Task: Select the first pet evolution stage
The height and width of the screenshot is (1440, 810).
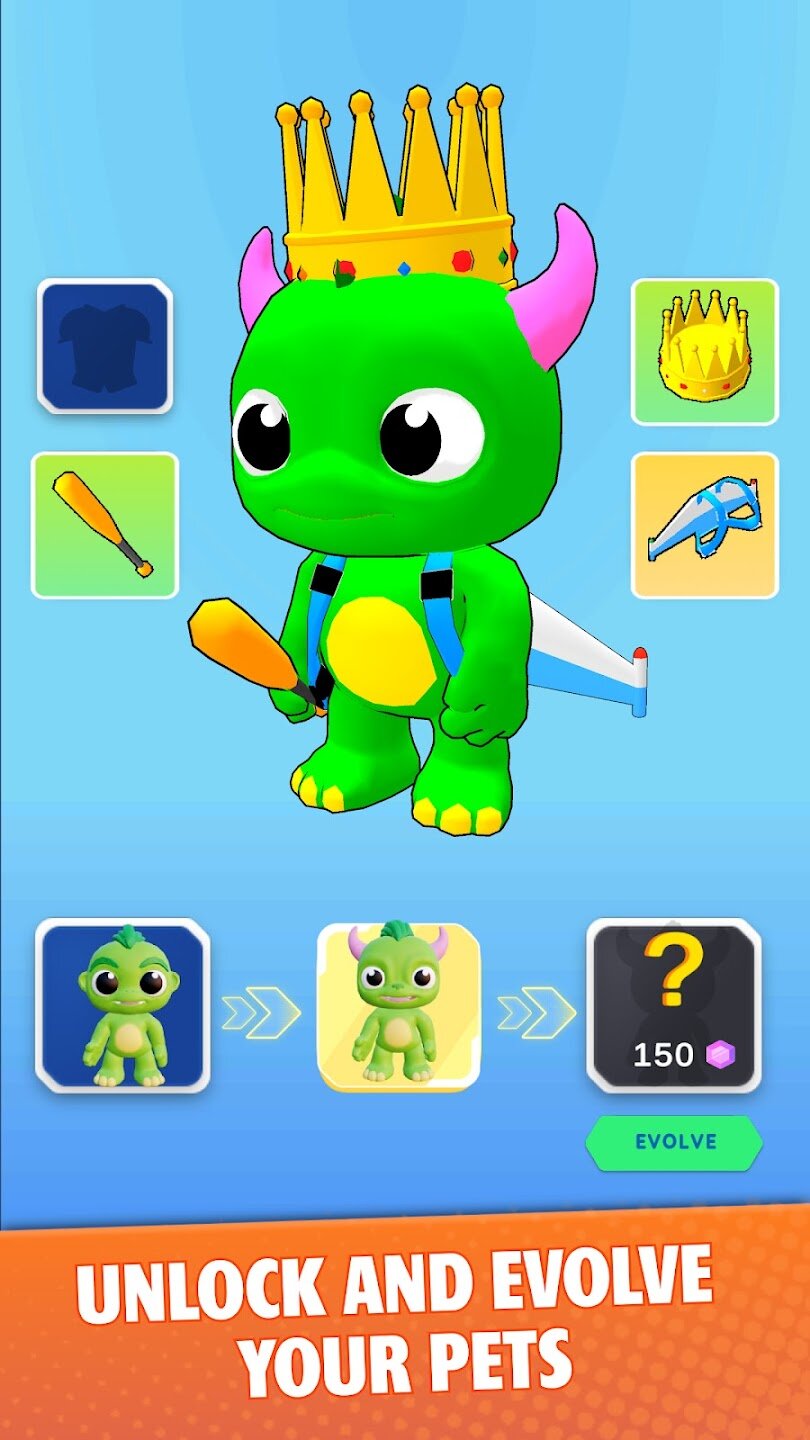Action: 123,1005
